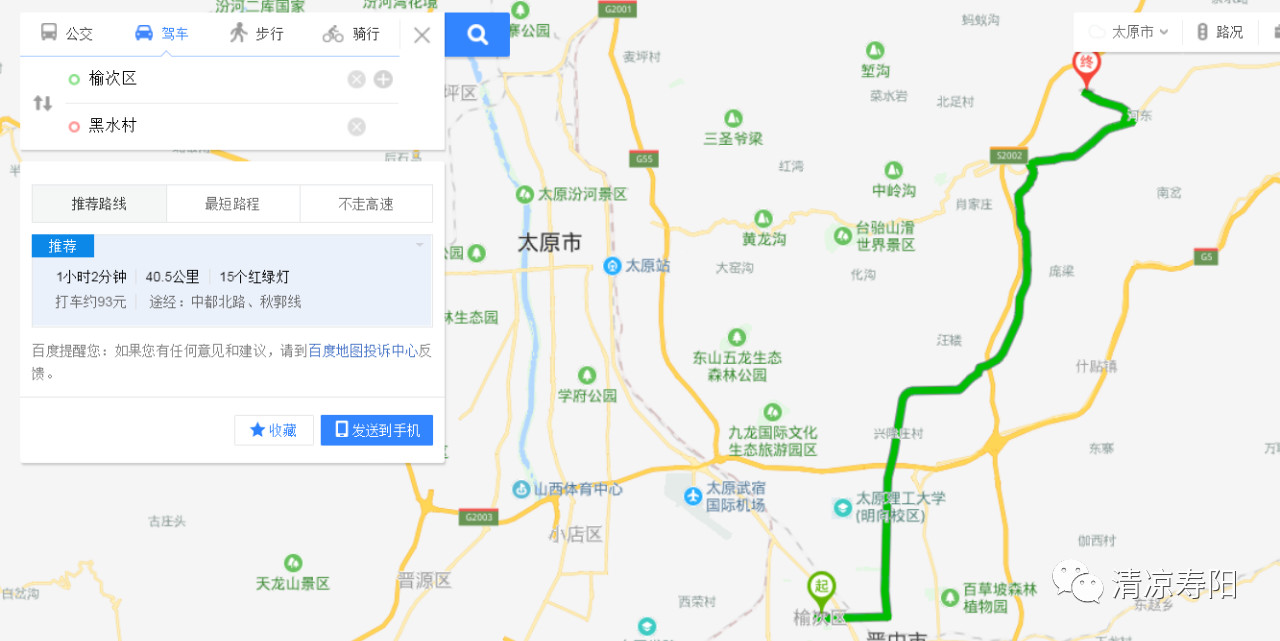
Task: Close the route planning panel
Action: (422, 35)
